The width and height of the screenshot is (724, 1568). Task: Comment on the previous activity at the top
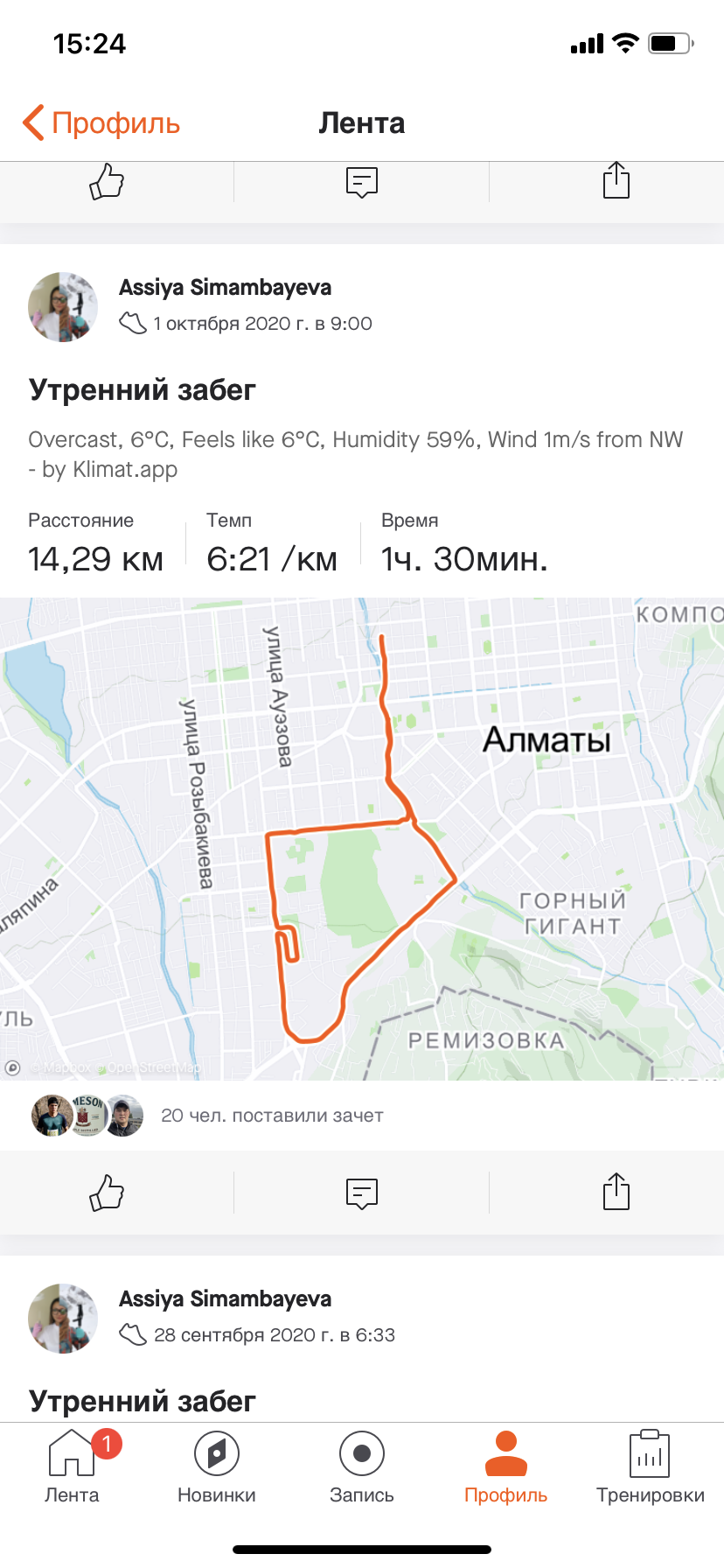(x=361, y=182)
